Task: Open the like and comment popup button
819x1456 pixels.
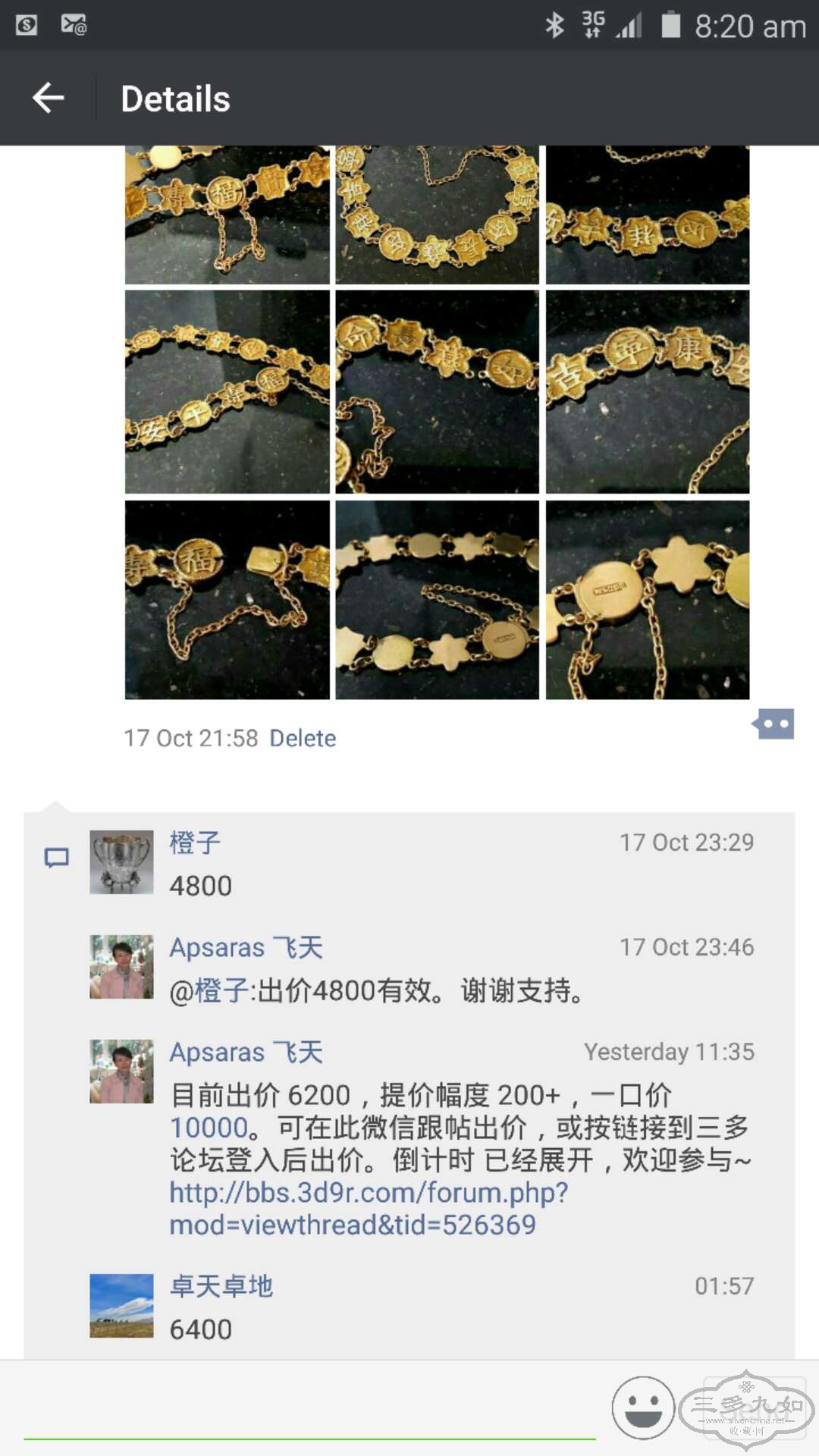Action: pyautogui.click(x=773, y=724)
